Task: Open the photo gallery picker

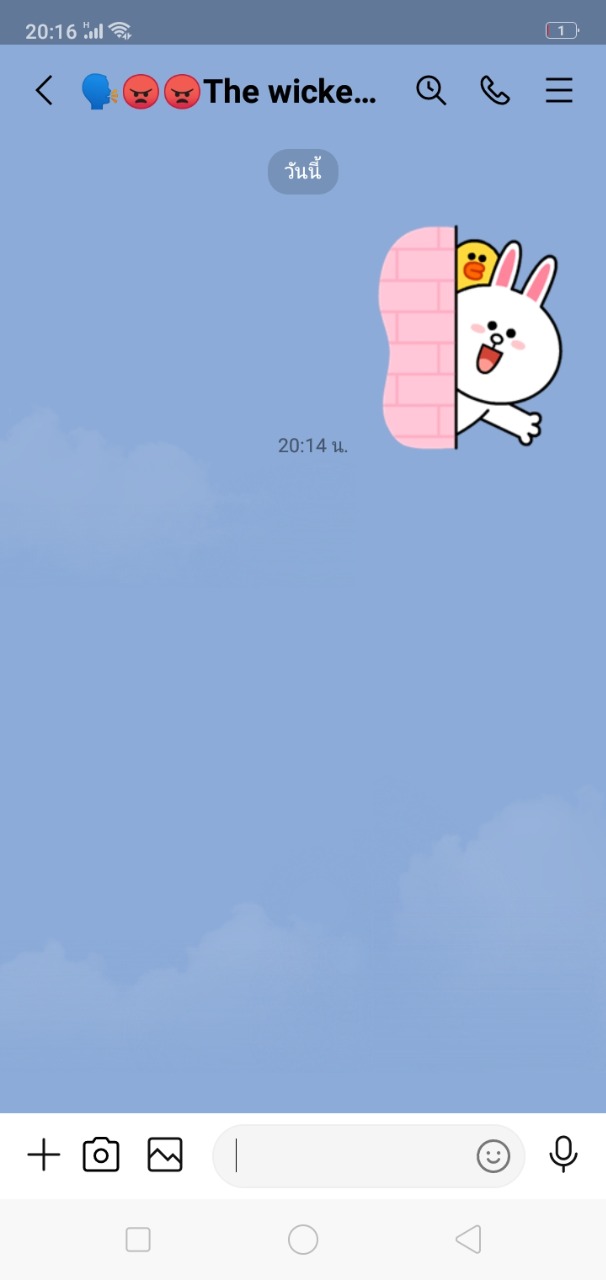Action: (x=165, y=1155)
